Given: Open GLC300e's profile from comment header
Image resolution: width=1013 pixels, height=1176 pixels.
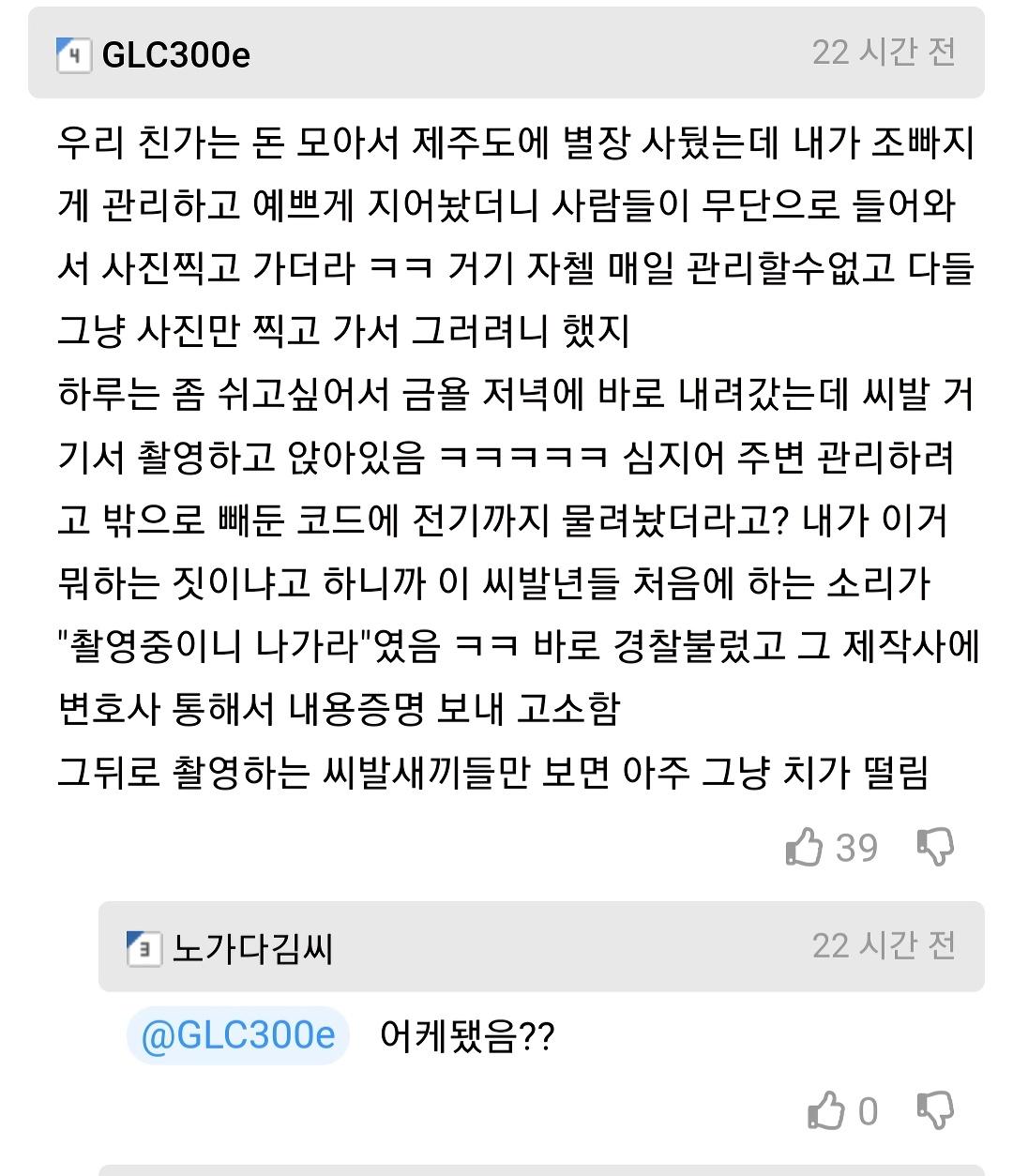Looking at the screenshot, I should (175, 55).
